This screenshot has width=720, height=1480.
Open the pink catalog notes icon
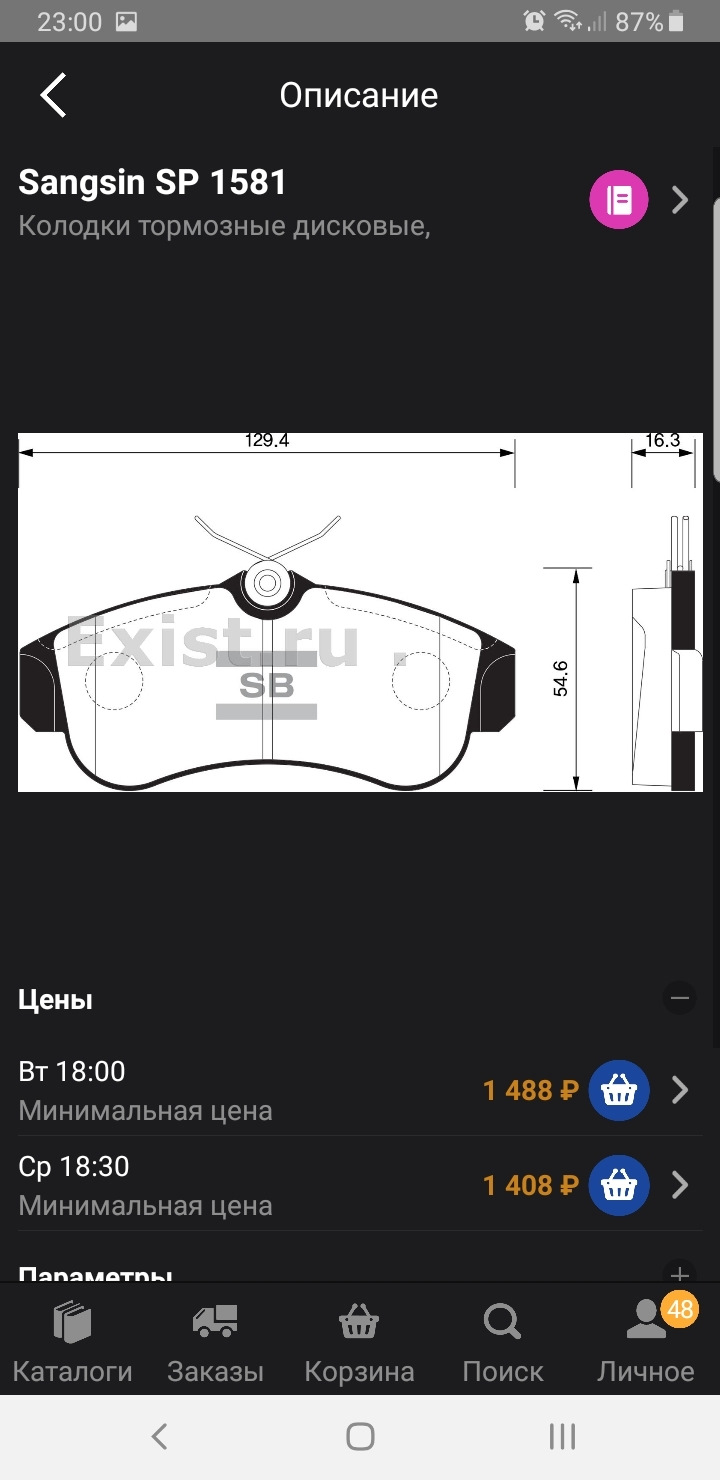coord(618,200)
